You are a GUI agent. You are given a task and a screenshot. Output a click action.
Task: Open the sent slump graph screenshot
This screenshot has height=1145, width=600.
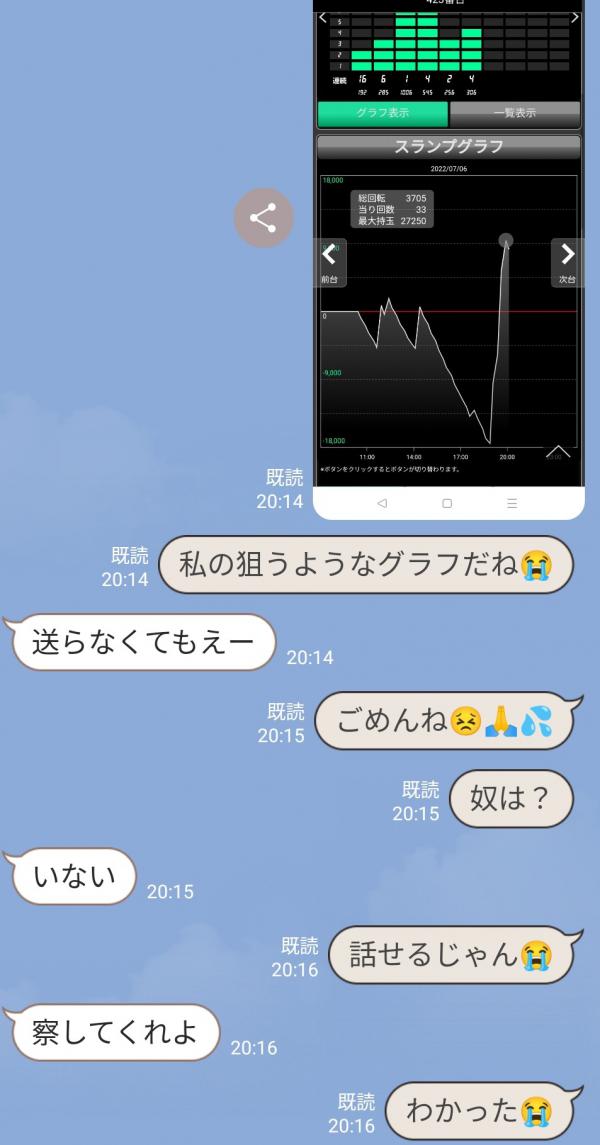[449, 259]
